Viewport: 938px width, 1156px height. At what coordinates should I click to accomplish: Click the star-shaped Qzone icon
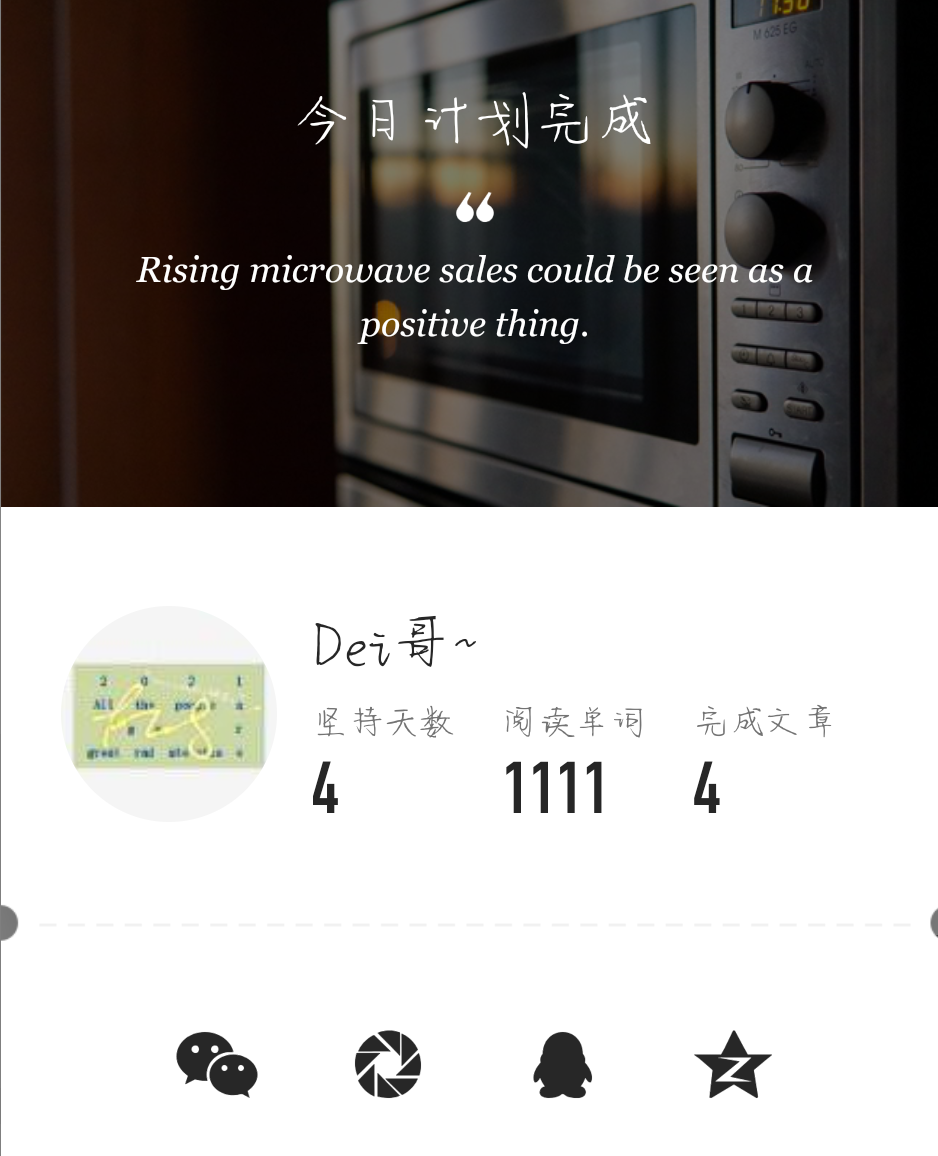click(x=733, y=1064)
